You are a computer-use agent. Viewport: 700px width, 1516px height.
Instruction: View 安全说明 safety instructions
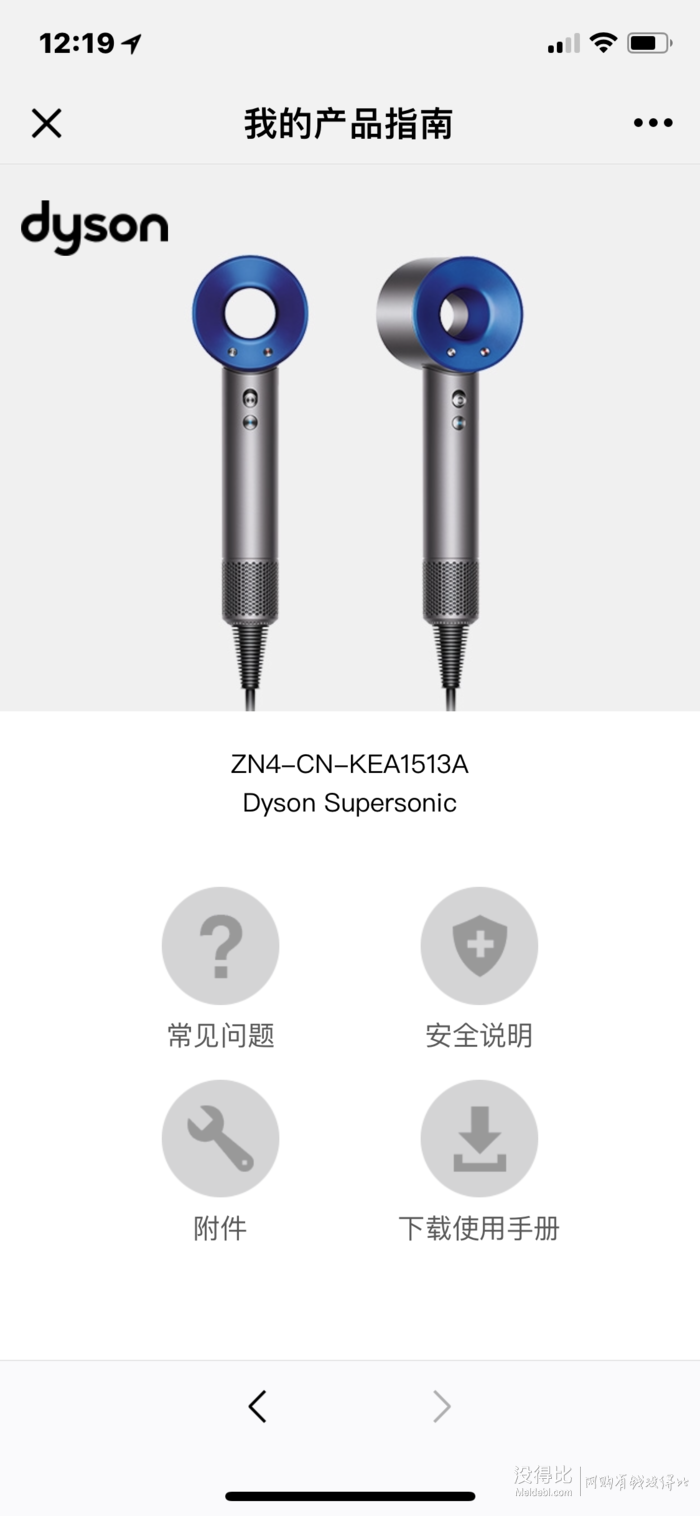click(479, 946)
